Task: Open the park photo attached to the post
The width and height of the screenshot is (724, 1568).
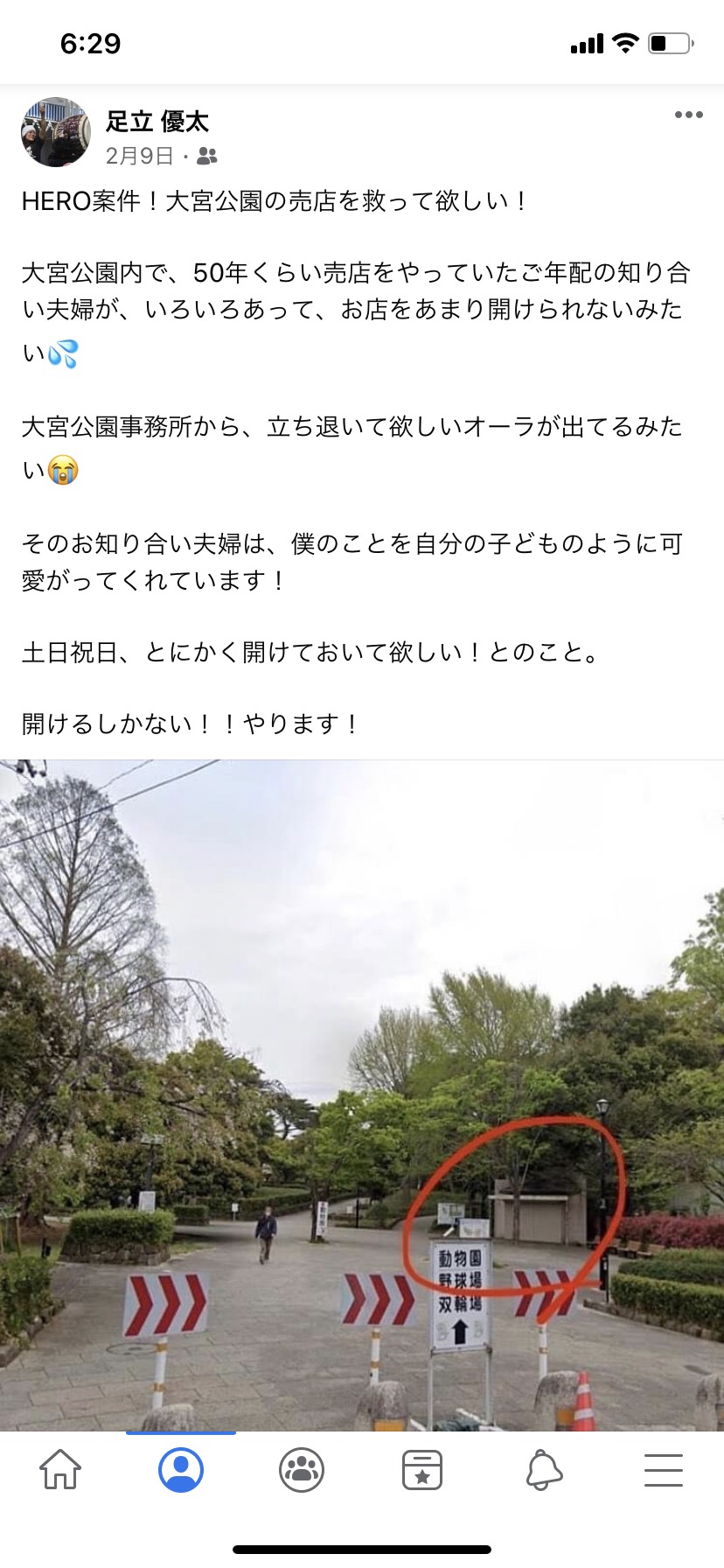Action: point(362,1094)
